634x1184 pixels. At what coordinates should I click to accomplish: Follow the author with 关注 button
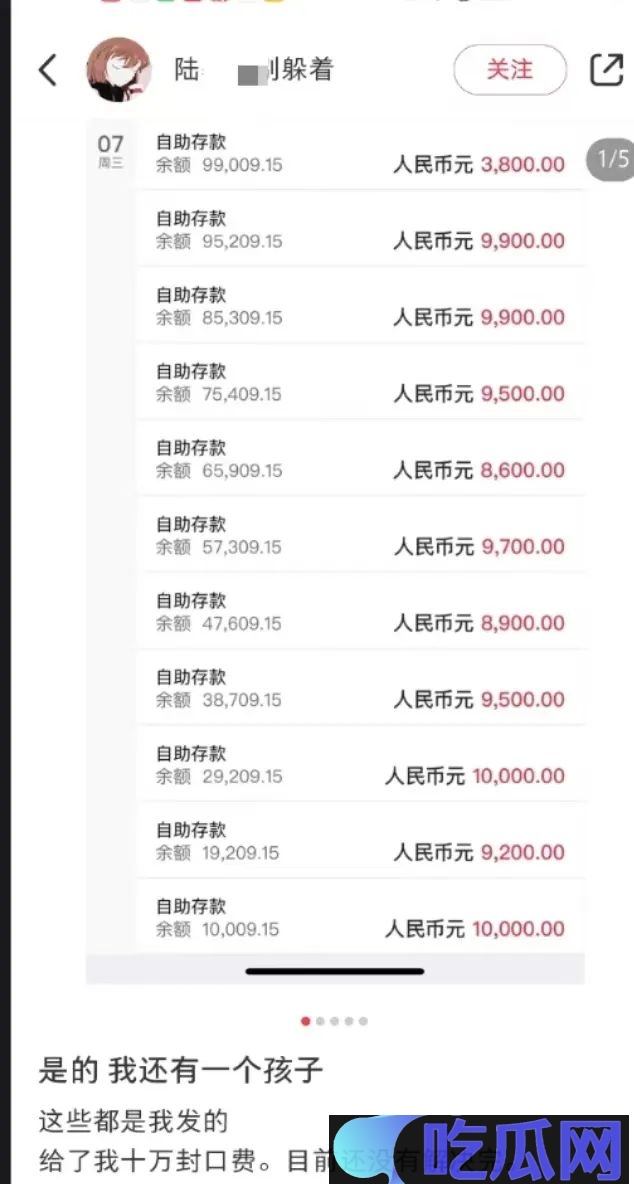tap(509, 69)
